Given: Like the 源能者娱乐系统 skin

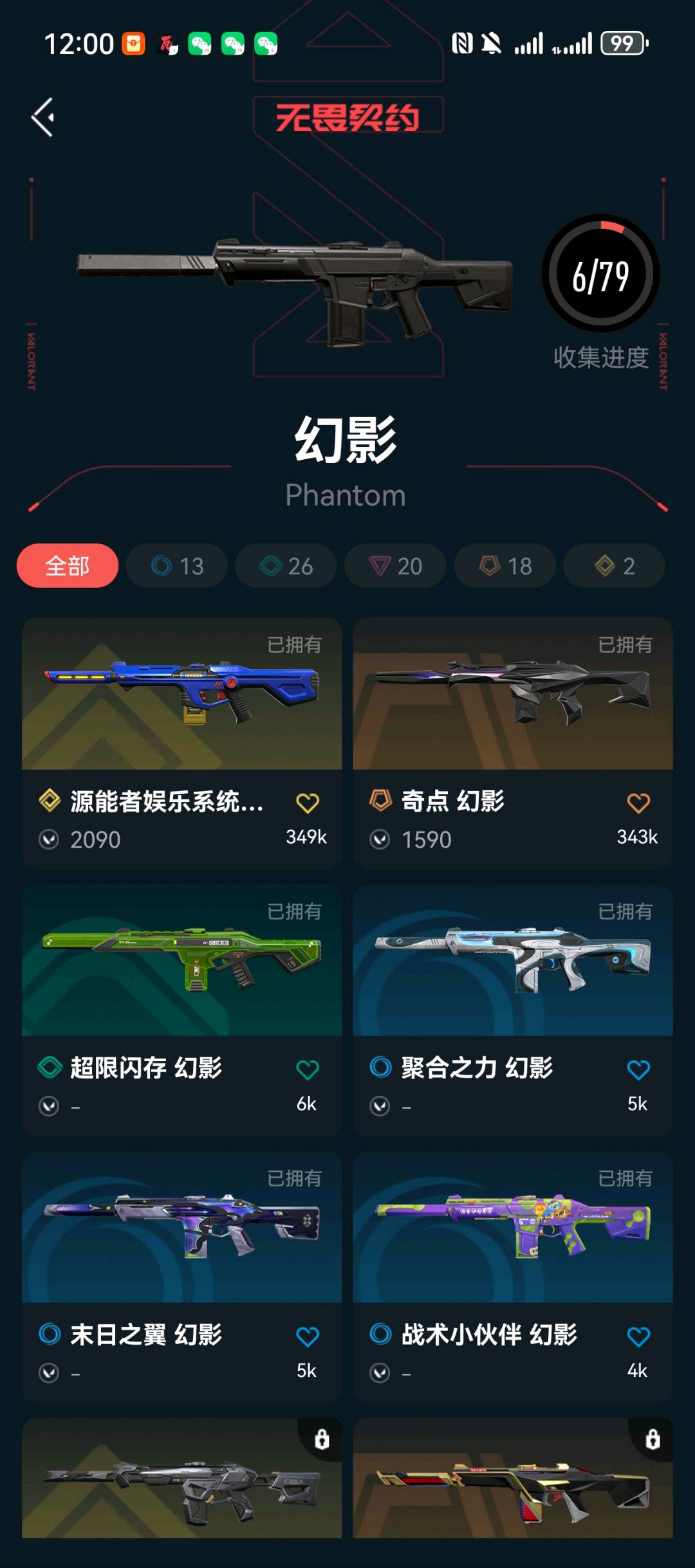Looking at the screenshot, I should tap(307, 803).
